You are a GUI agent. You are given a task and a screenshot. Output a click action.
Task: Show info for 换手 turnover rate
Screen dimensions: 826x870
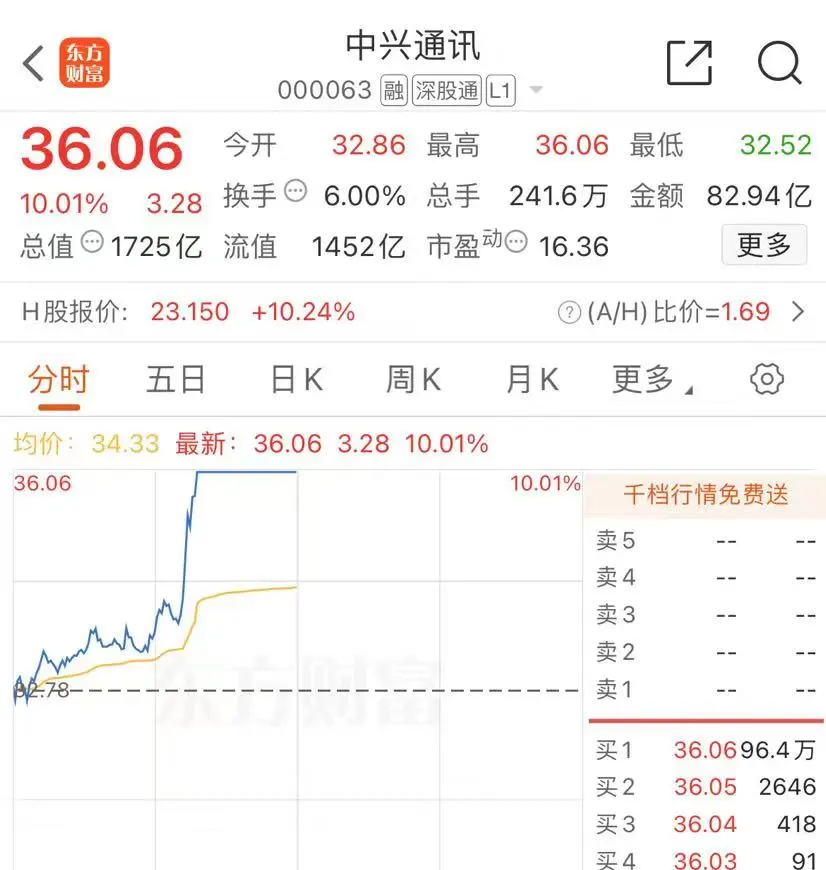coord(295,191)
